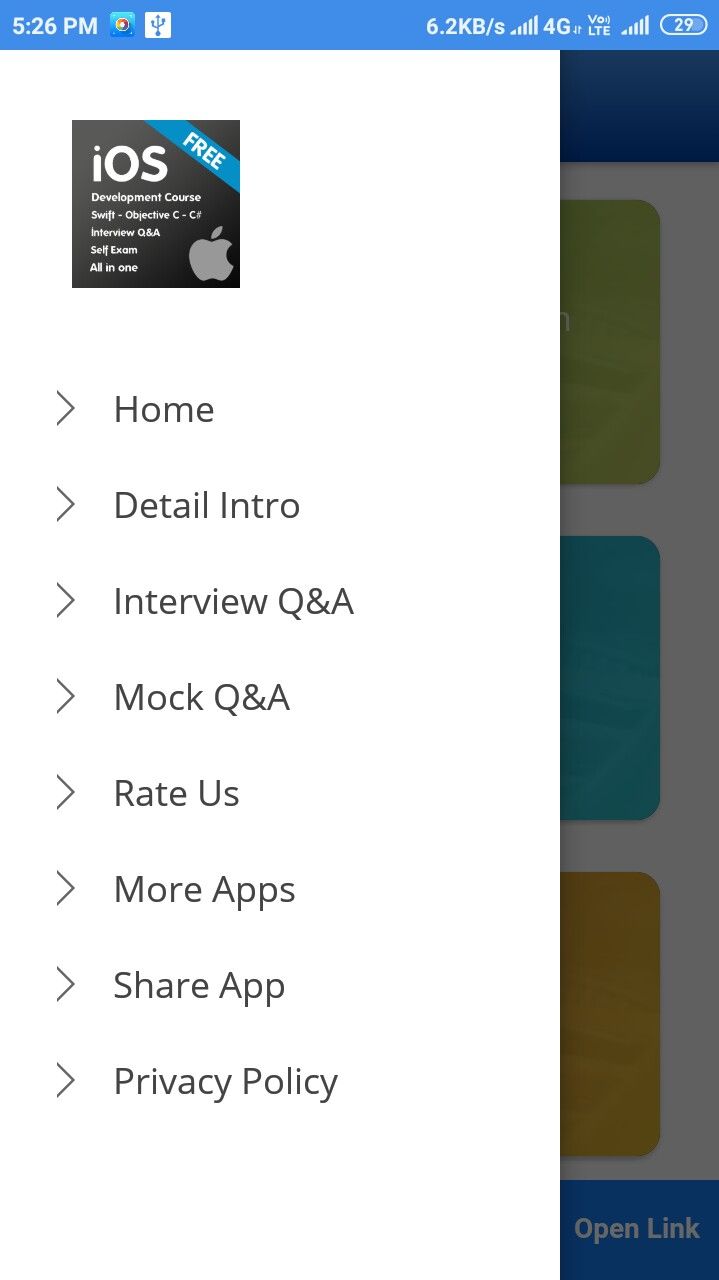Viewport: 719px width, 1280px height.
Task: Choose Share App
Action: pos(199,985)
